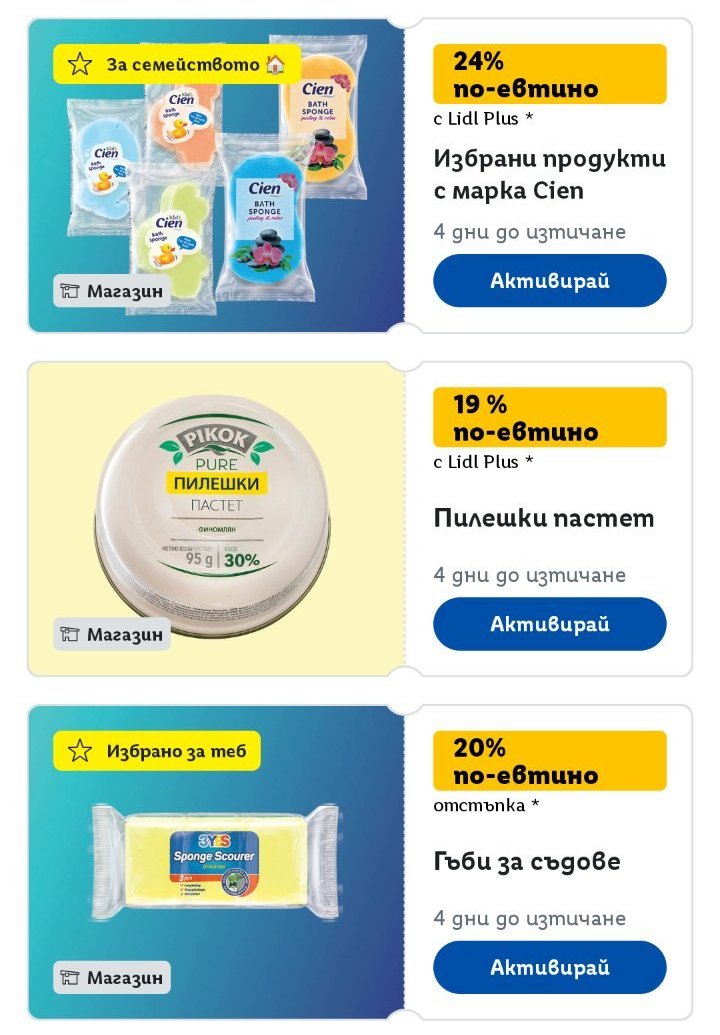Activate the 24% Cien products coupon
This screenshot has width=720, height=1035.
tap(549, 281)
